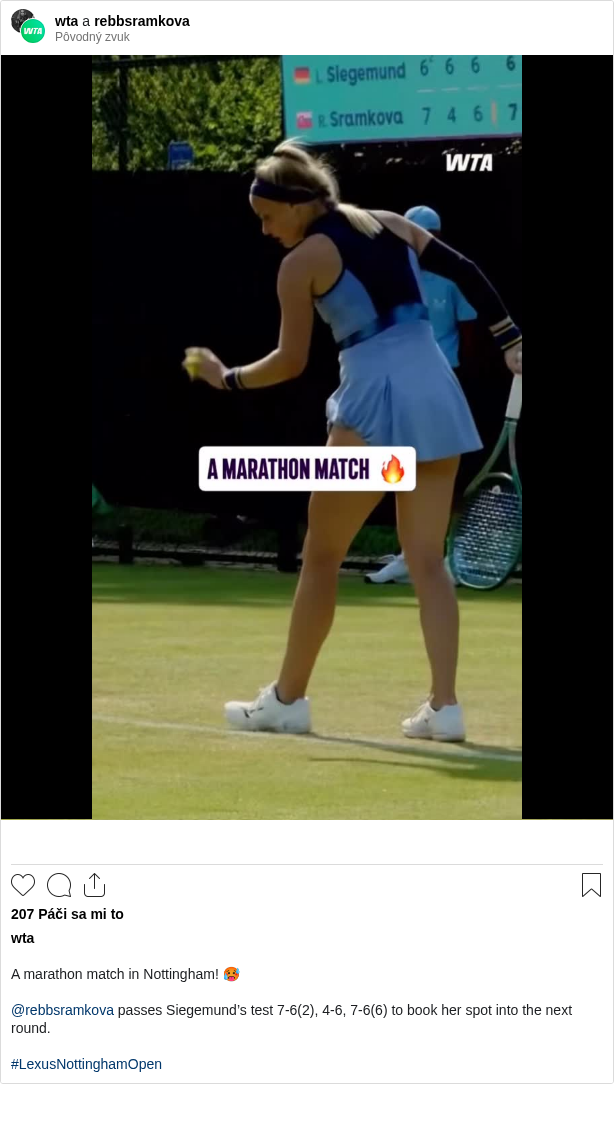Open the comments on this post
This screenshot has width=614, height=1129.
pyautogui.click(x=59, y=885)
